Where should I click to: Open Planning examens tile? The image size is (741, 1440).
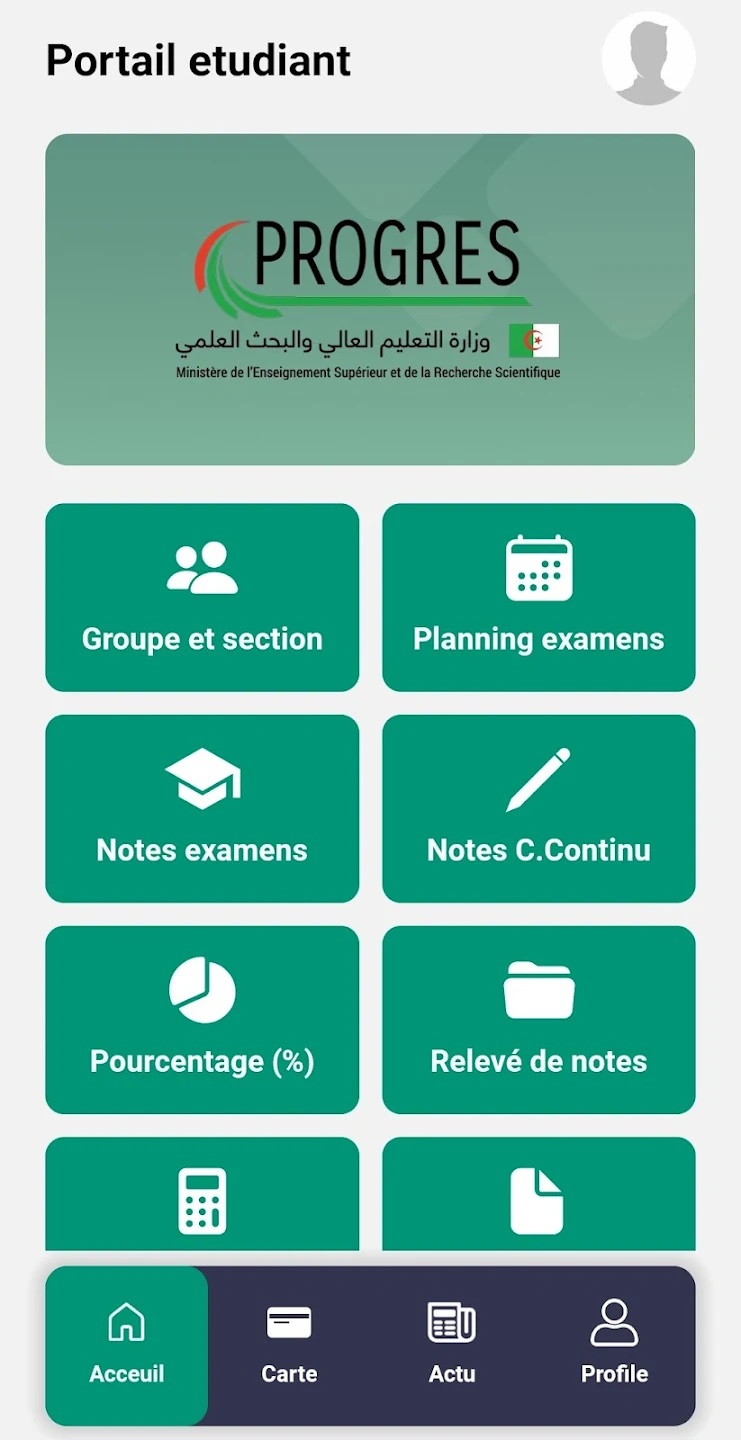point(538,597)
